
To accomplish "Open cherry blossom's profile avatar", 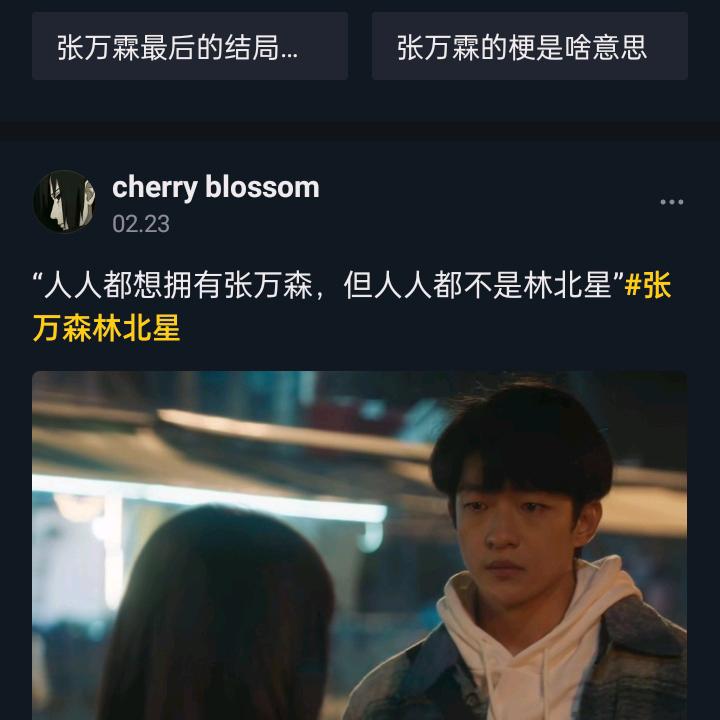I will coord(64,202).
